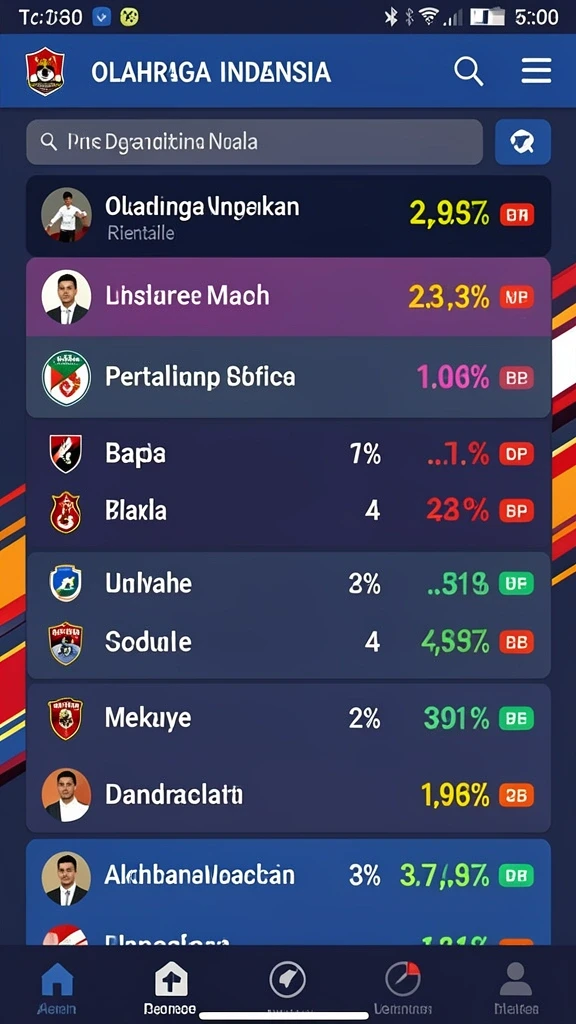Viewport: 576px width, 1024px height.
Task: Switch to the Beonoce tab
Action: [x=170, y=987]
